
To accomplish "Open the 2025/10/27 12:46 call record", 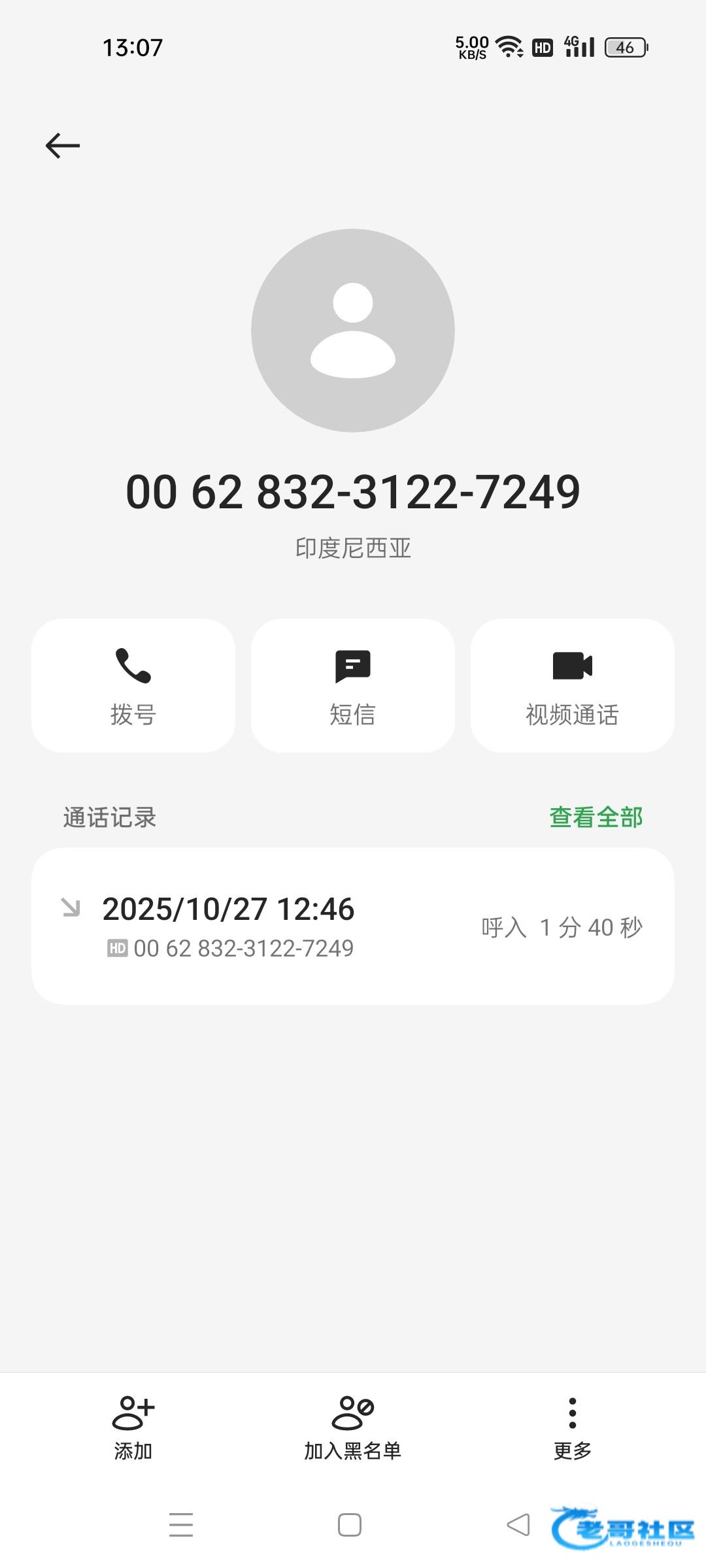I will pyautogui.click(x=353, y=926).
